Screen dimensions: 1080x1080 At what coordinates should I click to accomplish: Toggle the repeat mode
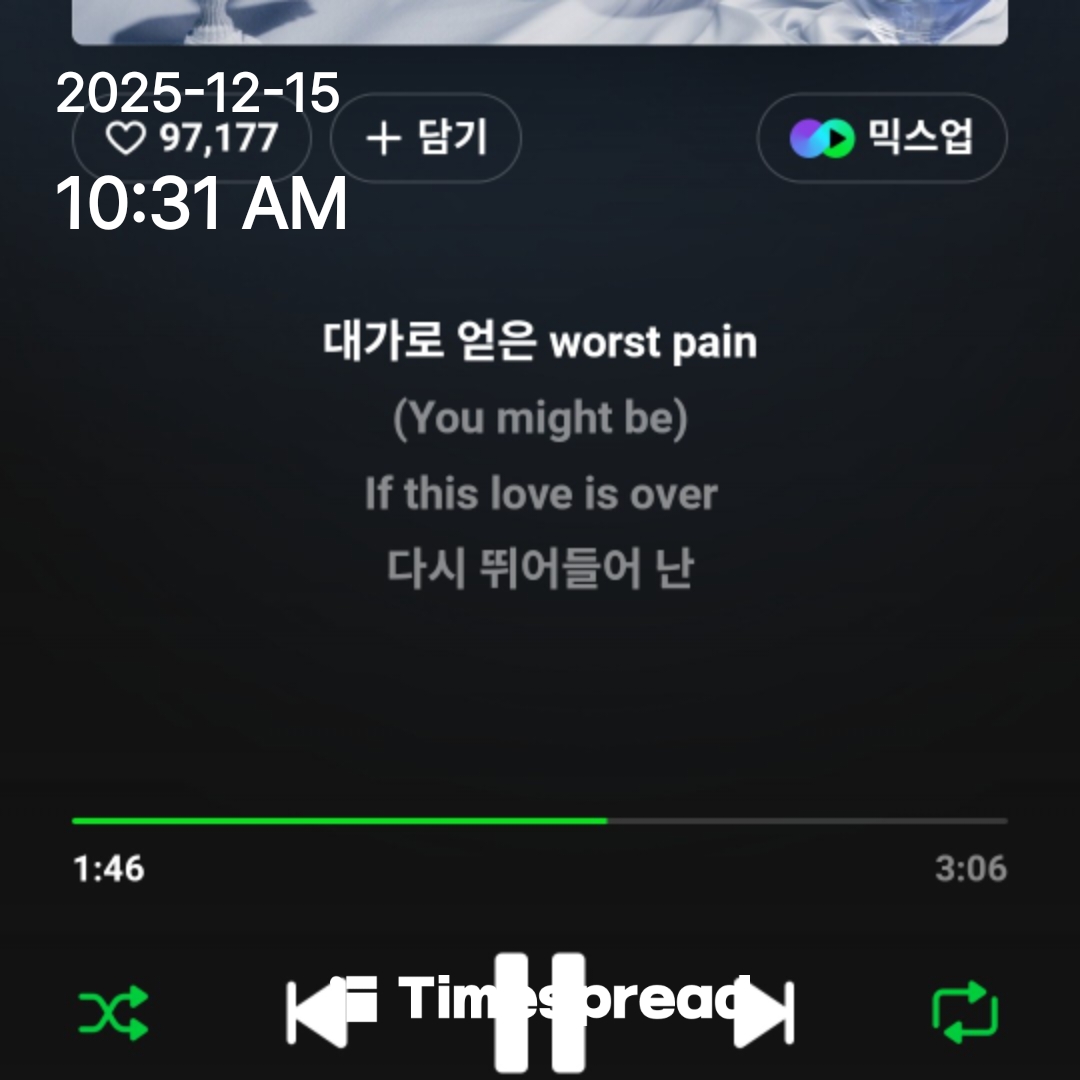pos(965,1012)
